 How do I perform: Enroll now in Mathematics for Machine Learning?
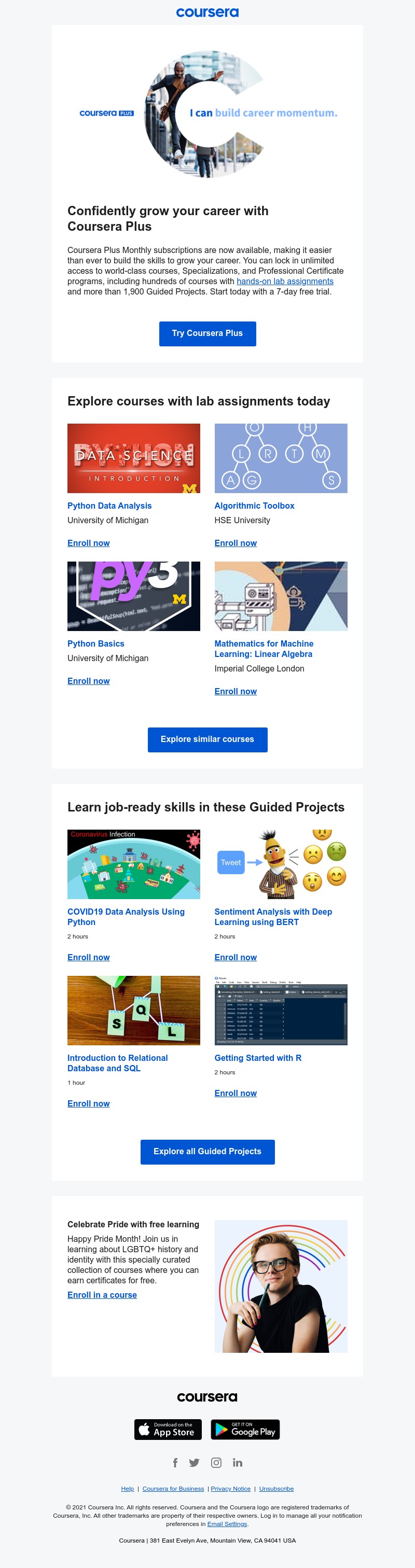click(x=235, y=691)
